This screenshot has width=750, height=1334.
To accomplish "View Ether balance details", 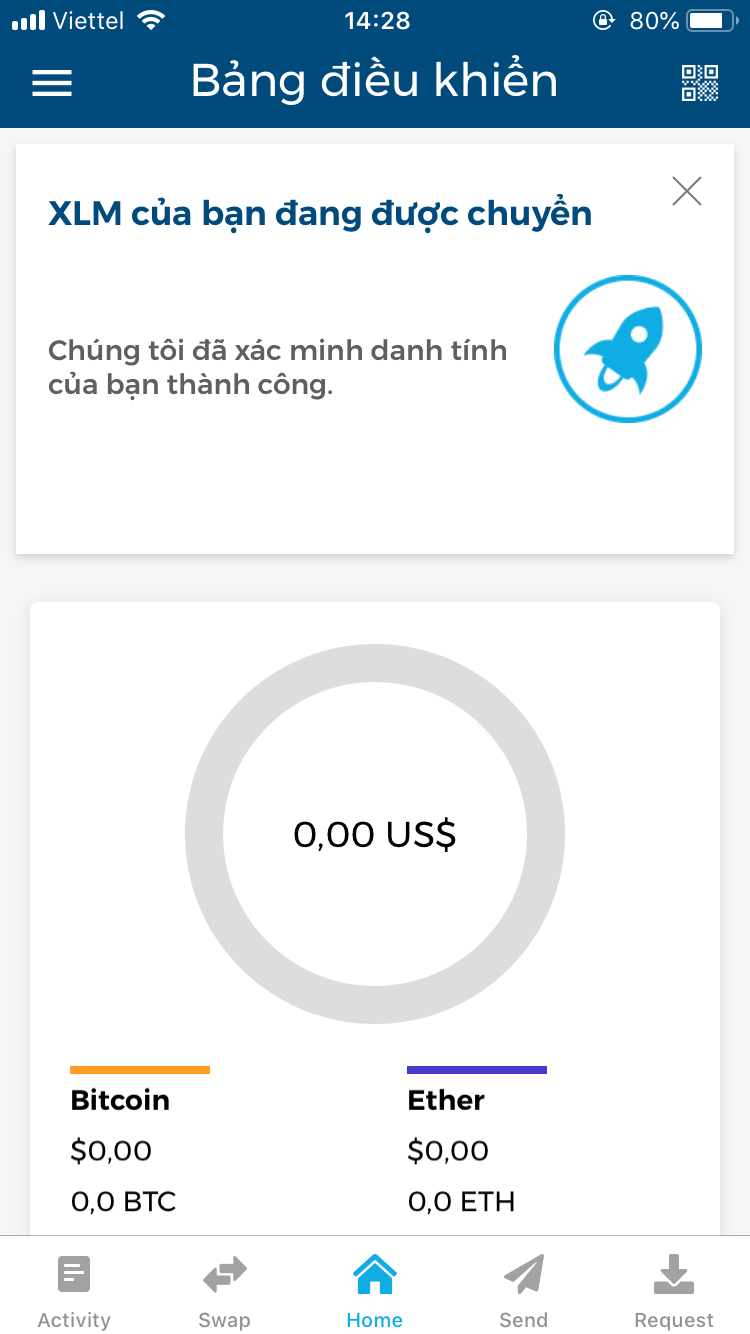I will pyautogui.click(x=460, y=1149).
